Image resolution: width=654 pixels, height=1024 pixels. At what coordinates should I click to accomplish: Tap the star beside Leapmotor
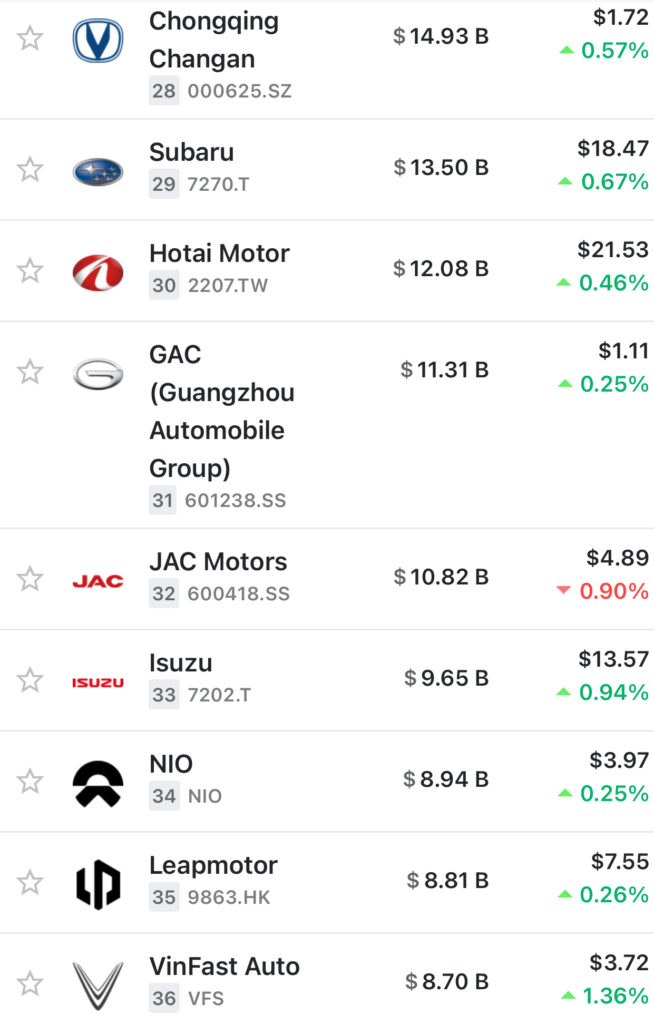pyautogui.click(x=31, y=882)
